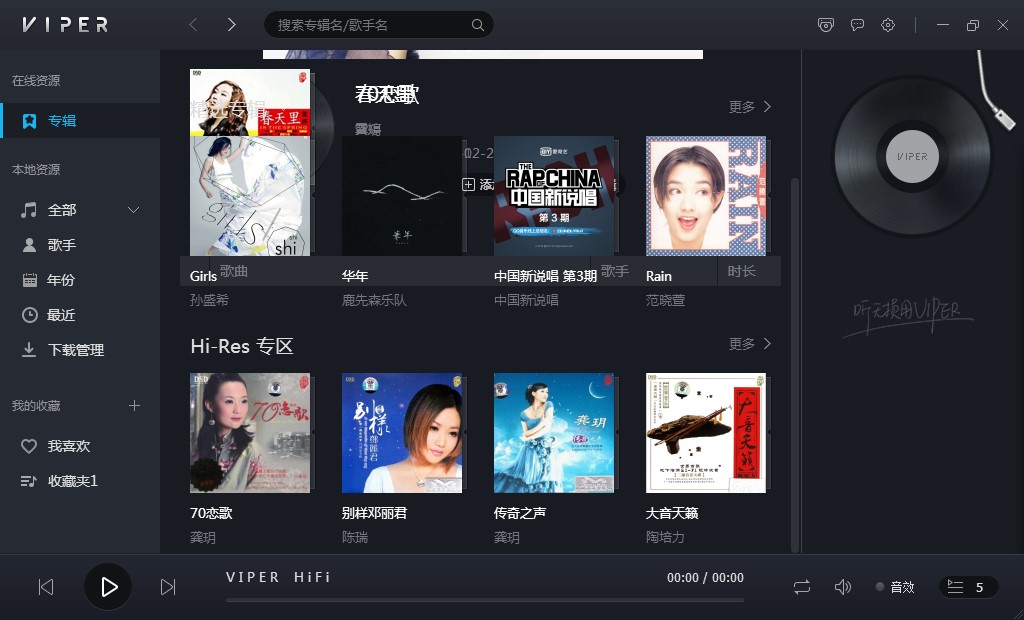This screenshot has height=620, width=1024.
Task: Show 最近 played items
Action: pos(62,315)
